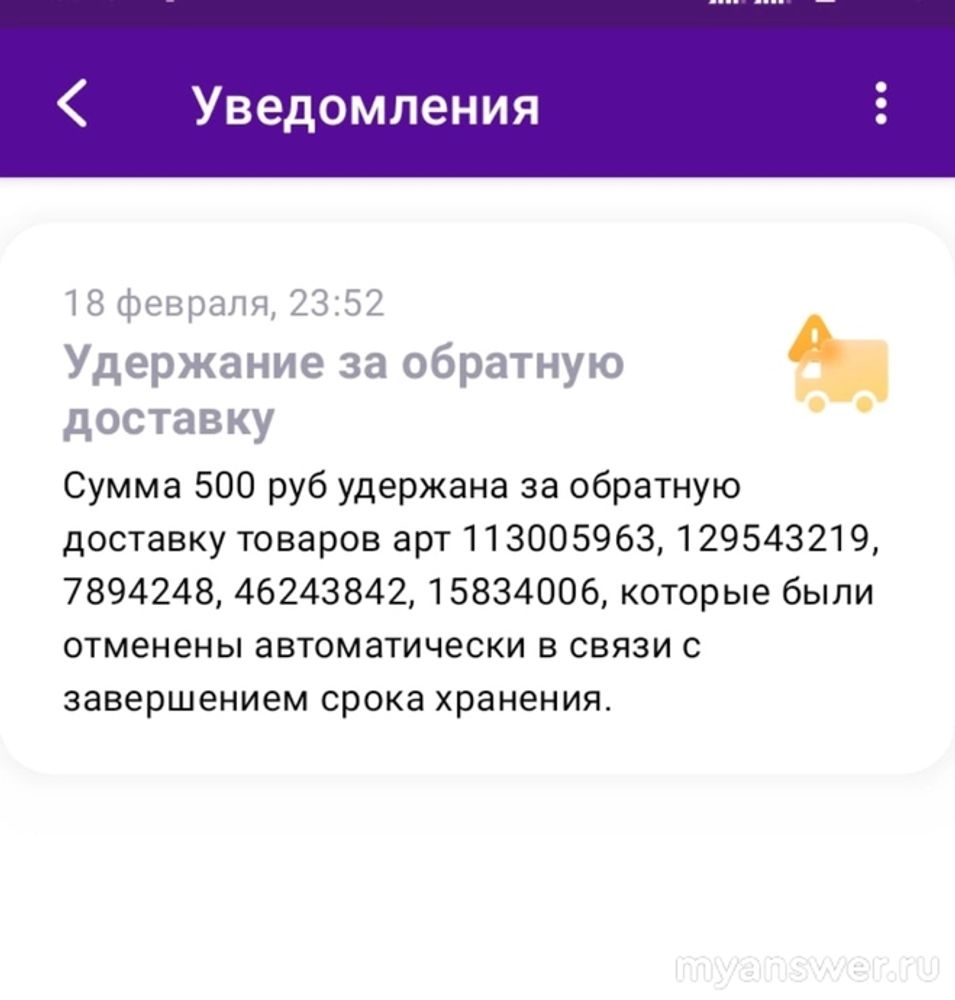Open the three-dot overflow menu
The width and height of the screenshot is (955, 1000).
pyautogui.click(x=880, y=104)
